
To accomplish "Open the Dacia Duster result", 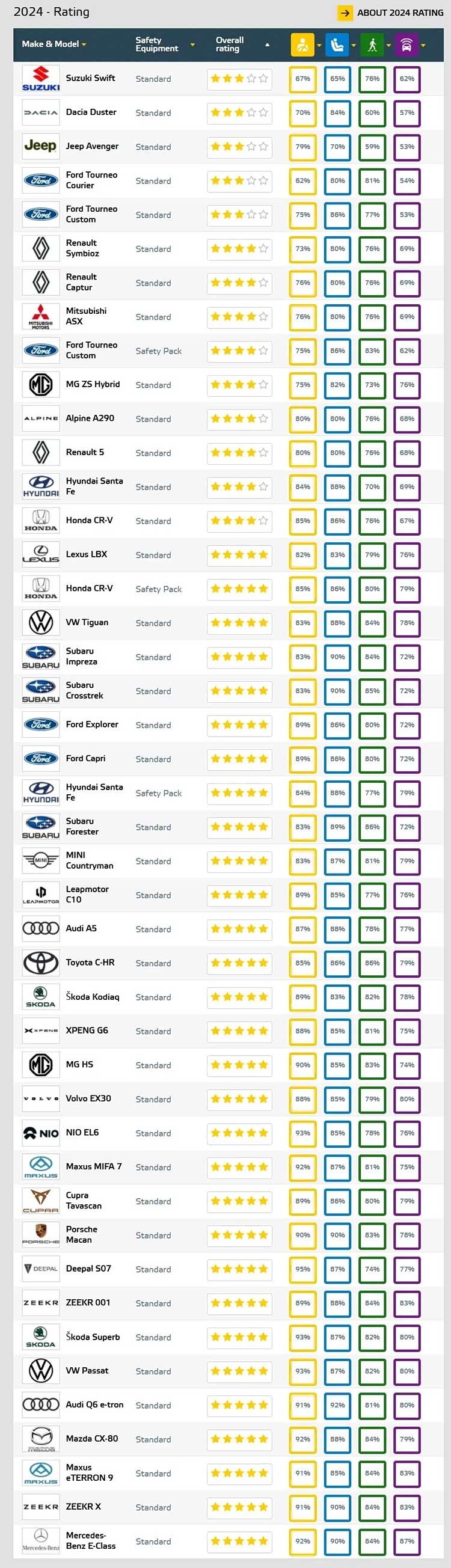I will pyautogui.click(x=91, y=112).
